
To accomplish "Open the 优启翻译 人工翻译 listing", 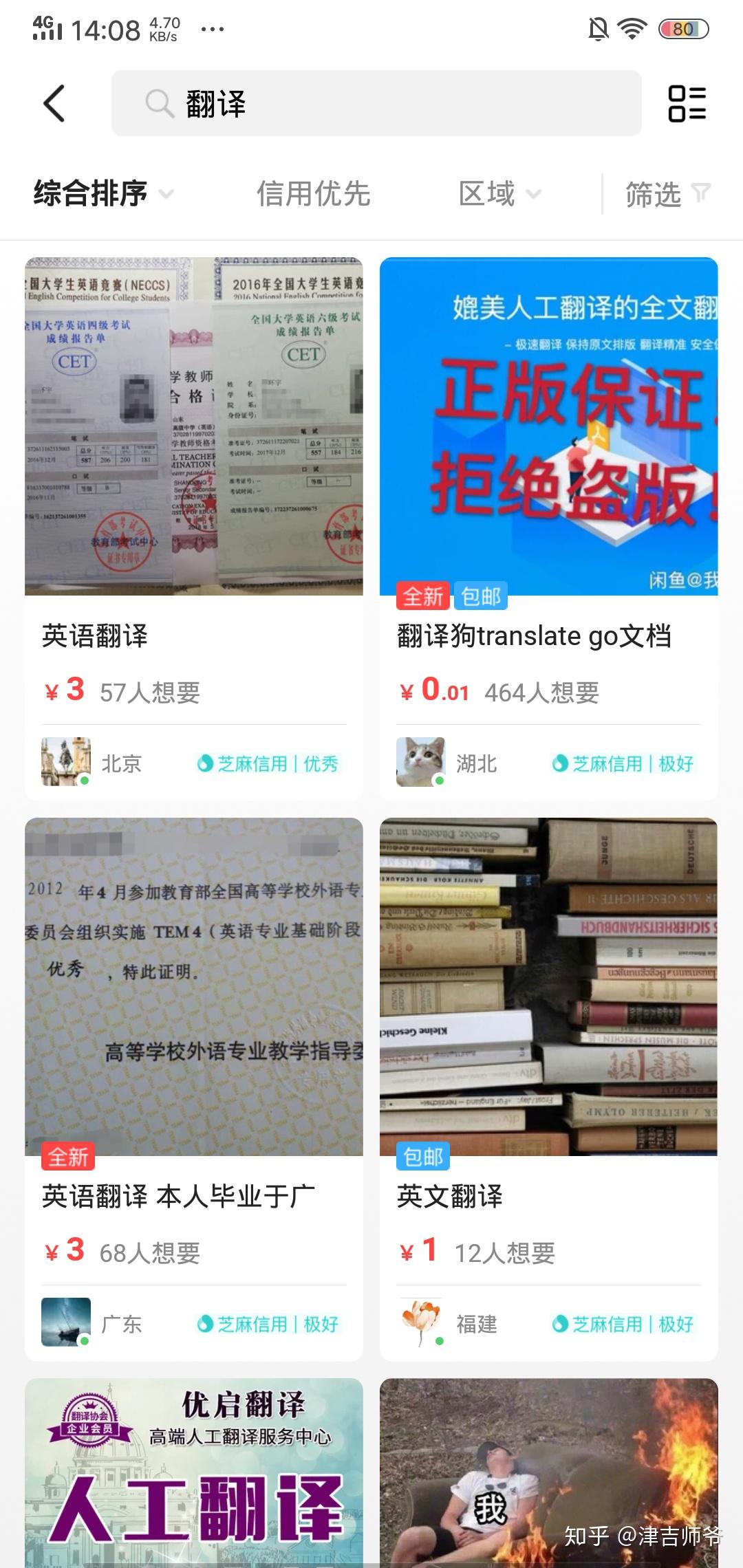I will coord(193,1472).
